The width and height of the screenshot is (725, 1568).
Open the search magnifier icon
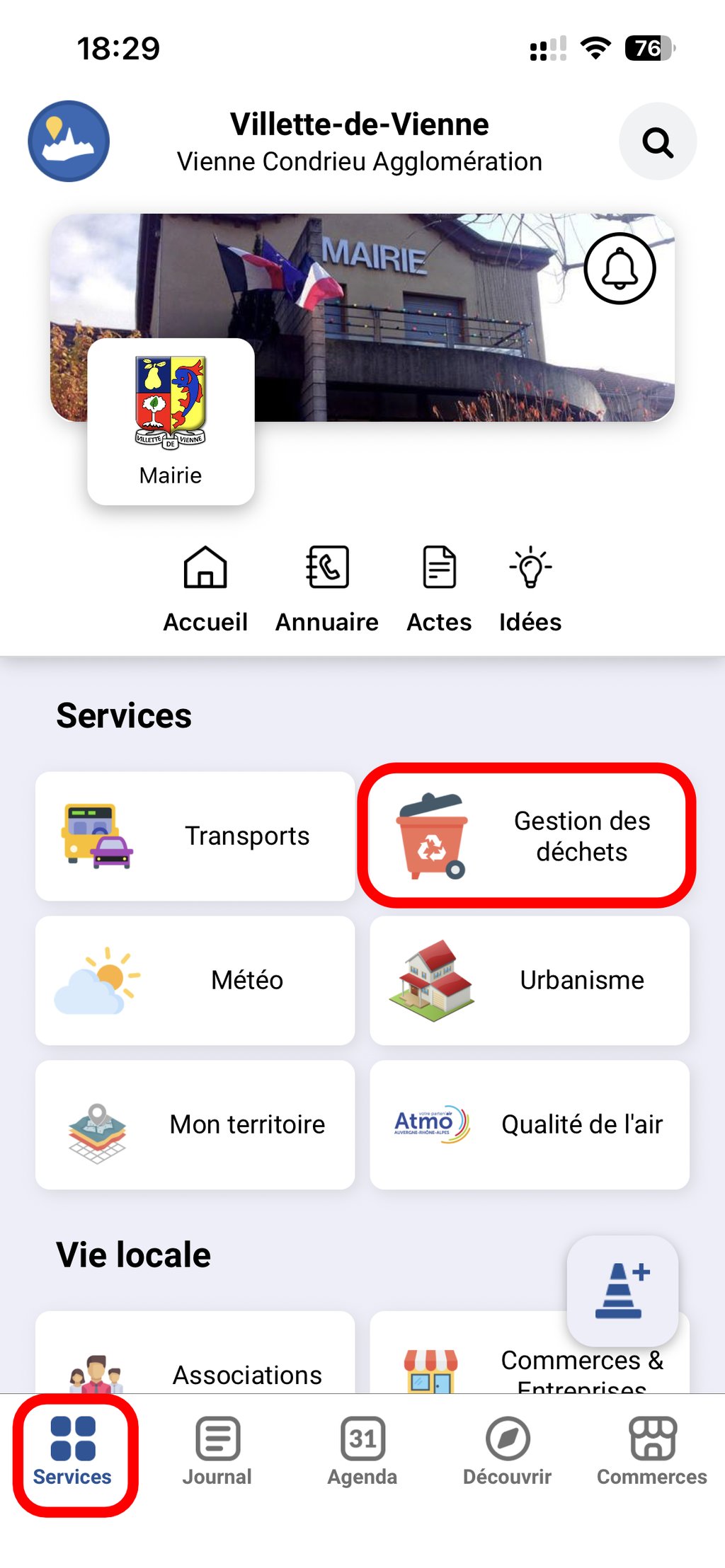(x=657, y=142)
